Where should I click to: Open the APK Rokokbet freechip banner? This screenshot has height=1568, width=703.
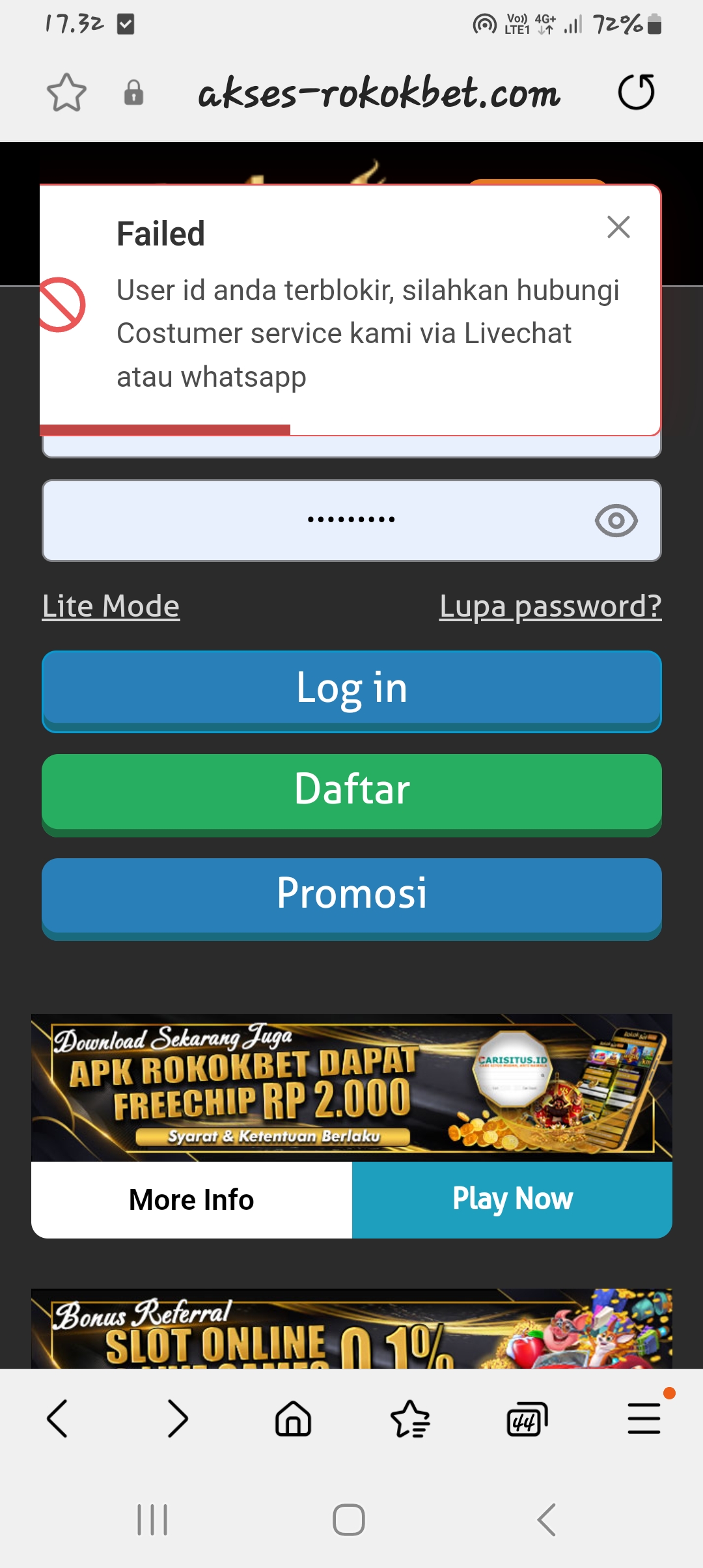tap(351, 1087)
